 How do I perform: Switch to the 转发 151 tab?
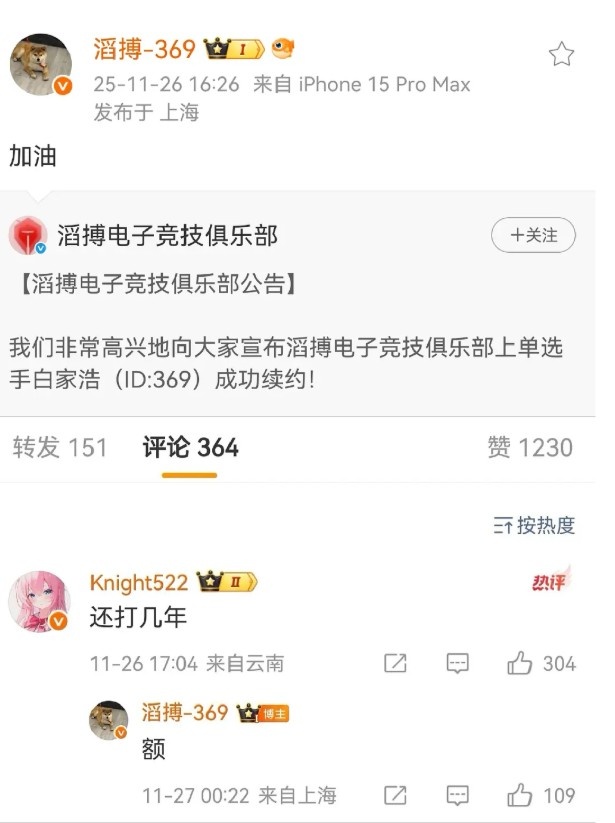(x=60, y=447)
